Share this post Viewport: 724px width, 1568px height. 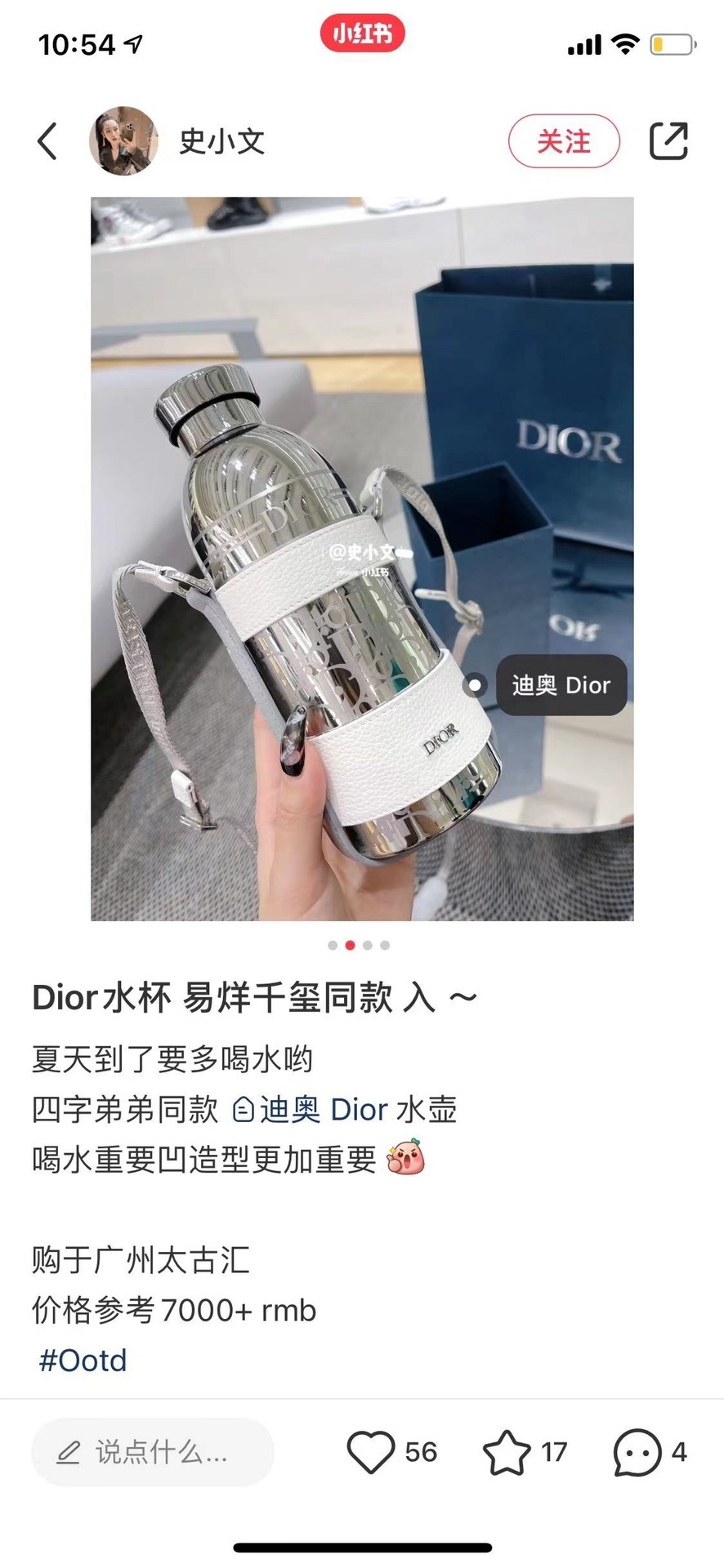coord(668,141)
